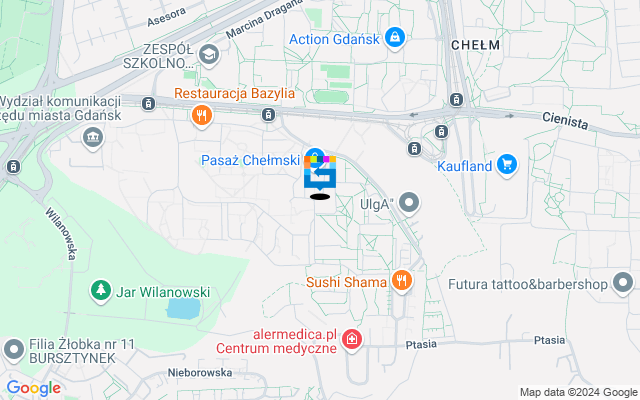Select the UlgA place marker
Image resolution: width=640 pixels, height=400 pixels.
409,203
